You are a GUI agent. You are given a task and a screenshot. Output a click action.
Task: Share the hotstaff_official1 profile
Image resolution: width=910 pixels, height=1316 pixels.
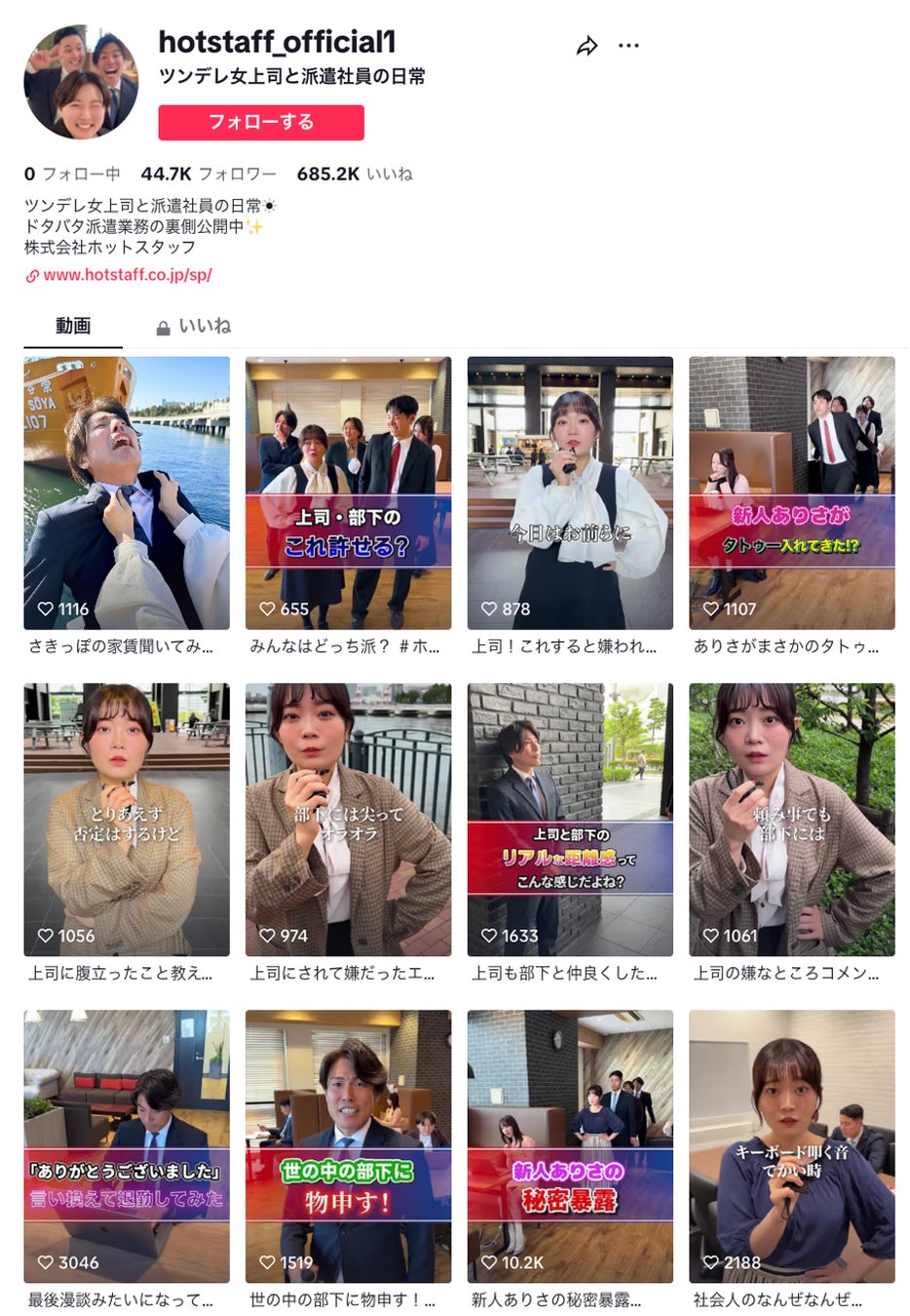(587, 46)
